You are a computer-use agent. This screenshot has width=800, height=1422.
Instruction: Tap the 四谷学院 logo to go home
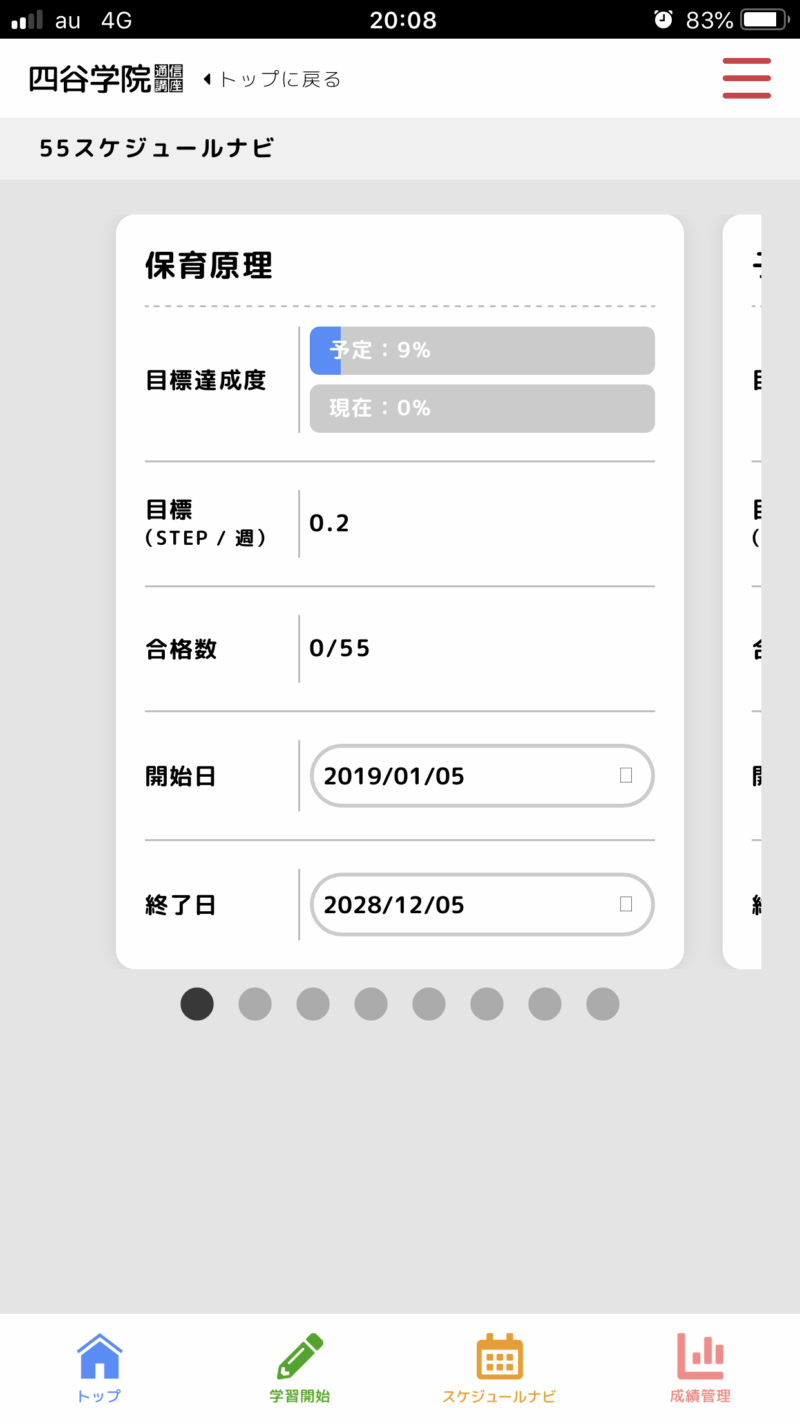106,79
